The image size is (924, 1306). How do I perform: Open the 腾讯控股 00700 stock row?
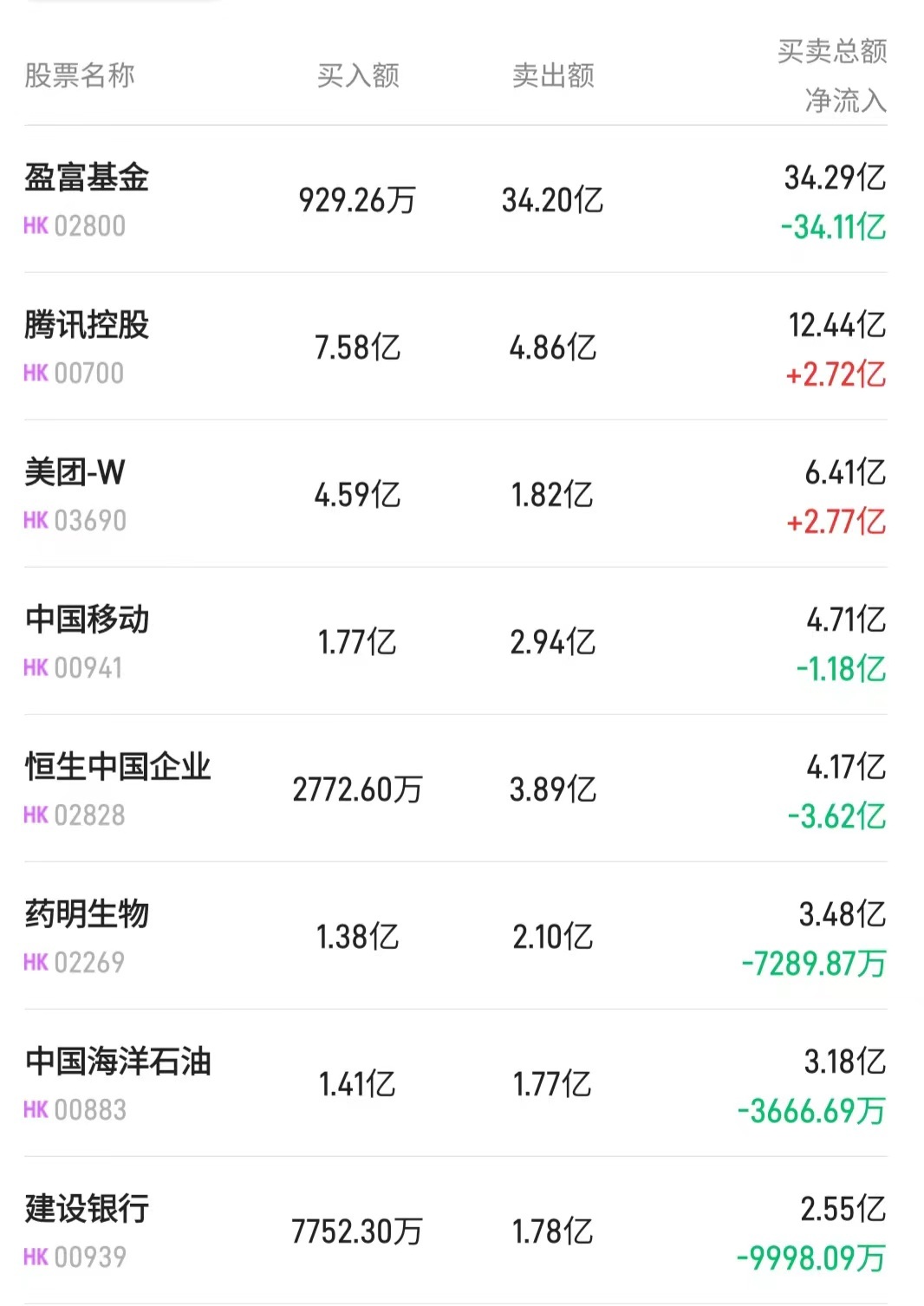87,347
